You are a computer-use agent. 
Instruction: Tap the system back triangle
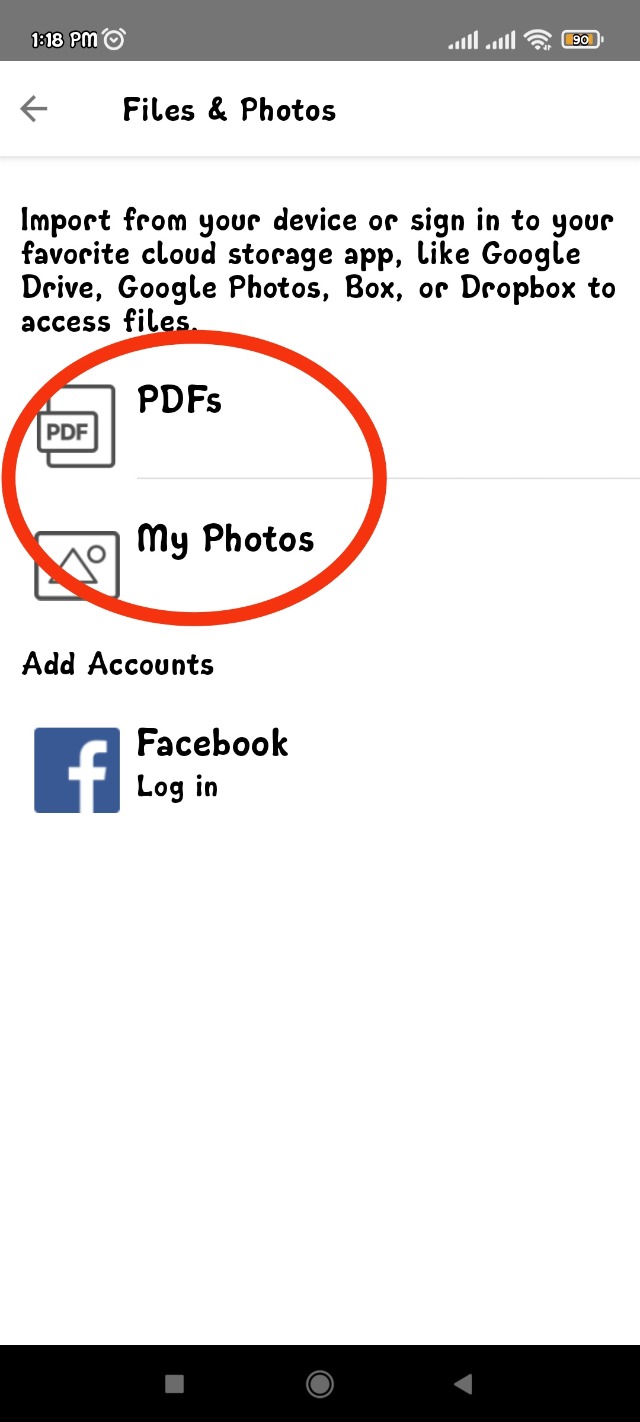[x=462, y=1383]
